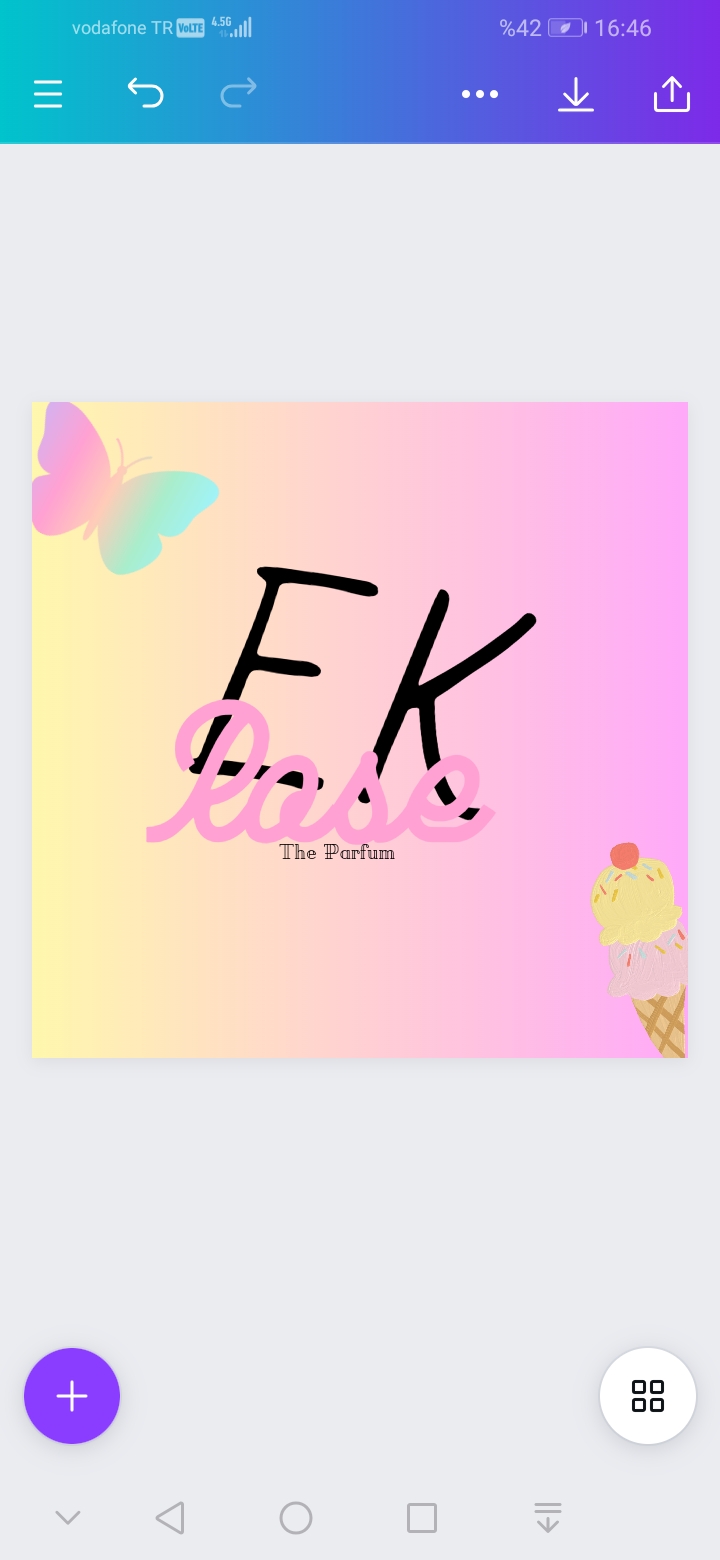The image size is (720, 1560).
Task: Tap the purple plus button to add elements
Action: click(72, 1396)
